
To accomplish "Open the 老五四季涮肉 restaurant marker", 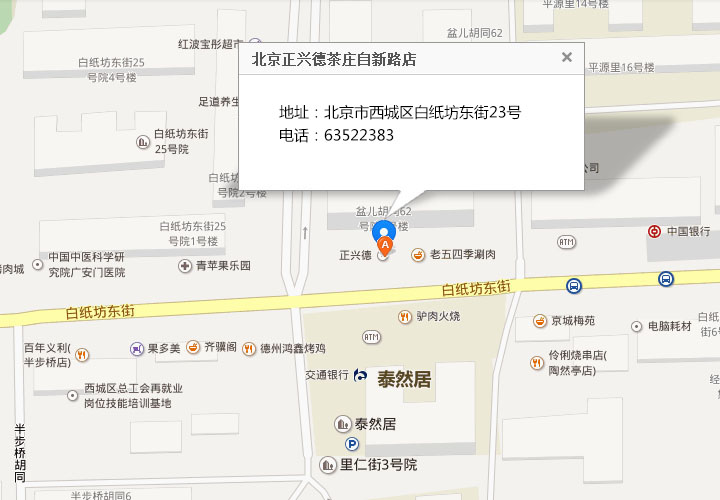I will 417,254.
